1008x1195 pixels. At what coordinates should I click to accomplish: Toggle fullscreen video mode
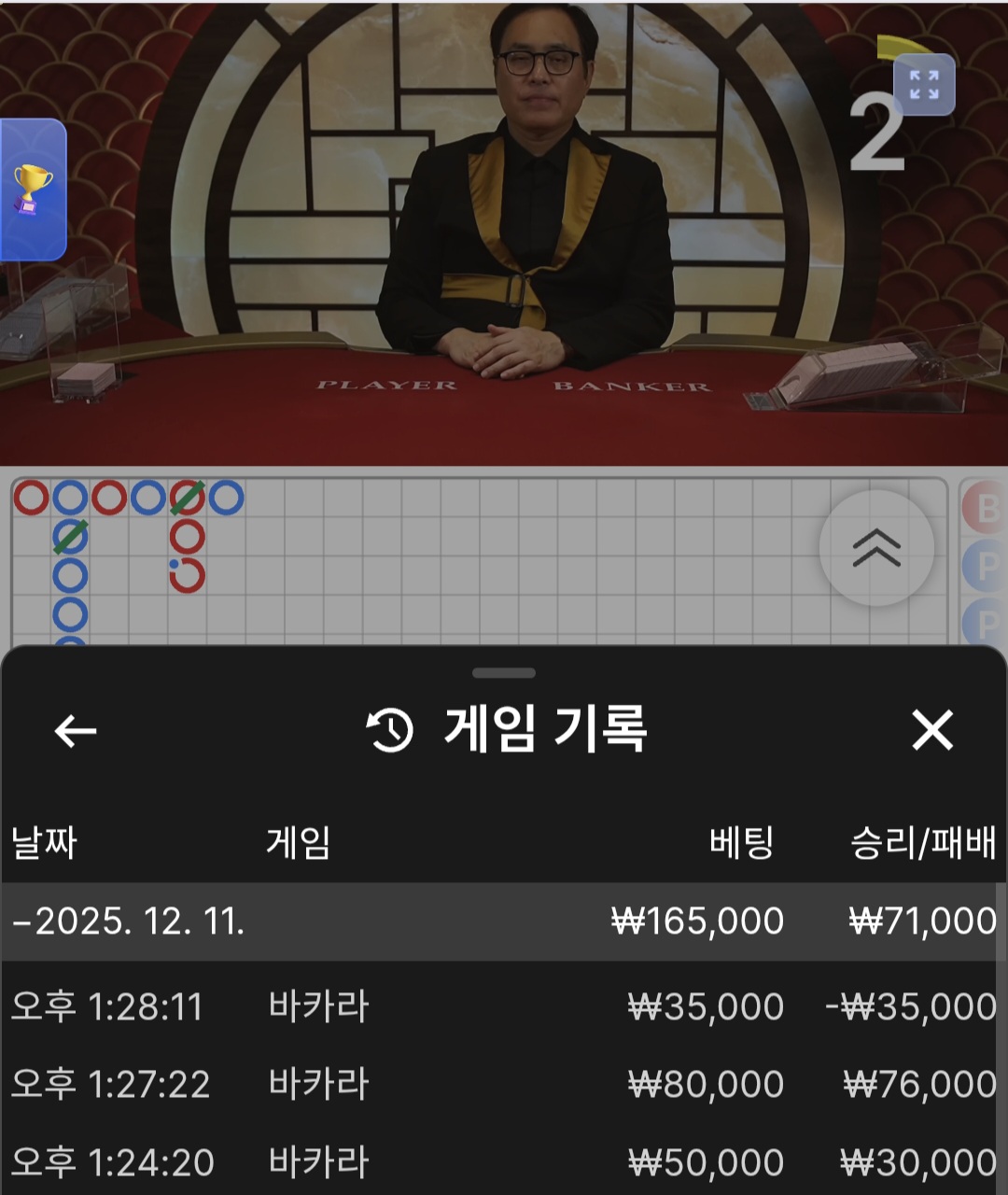point(924,85)
